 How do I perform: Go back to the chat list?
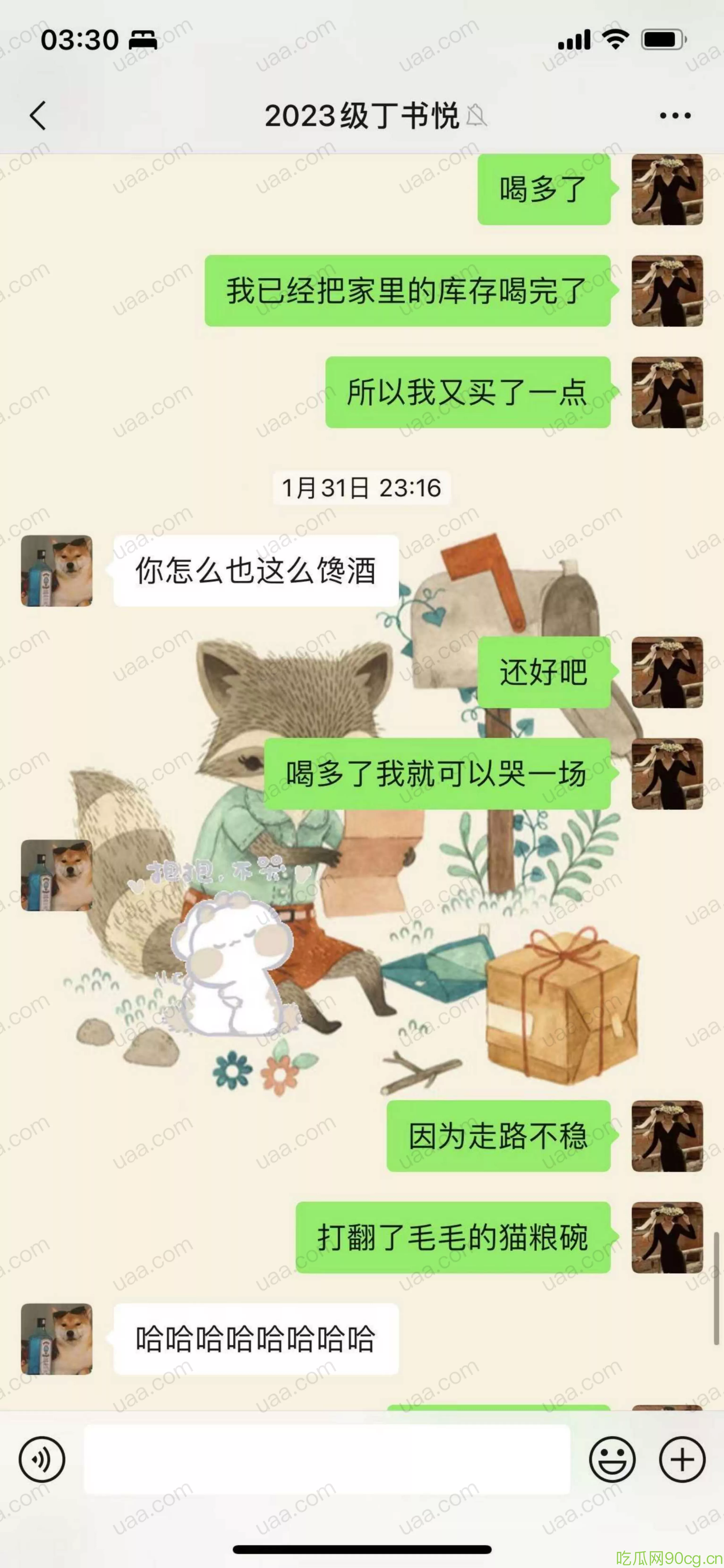[x=38, y=115]
